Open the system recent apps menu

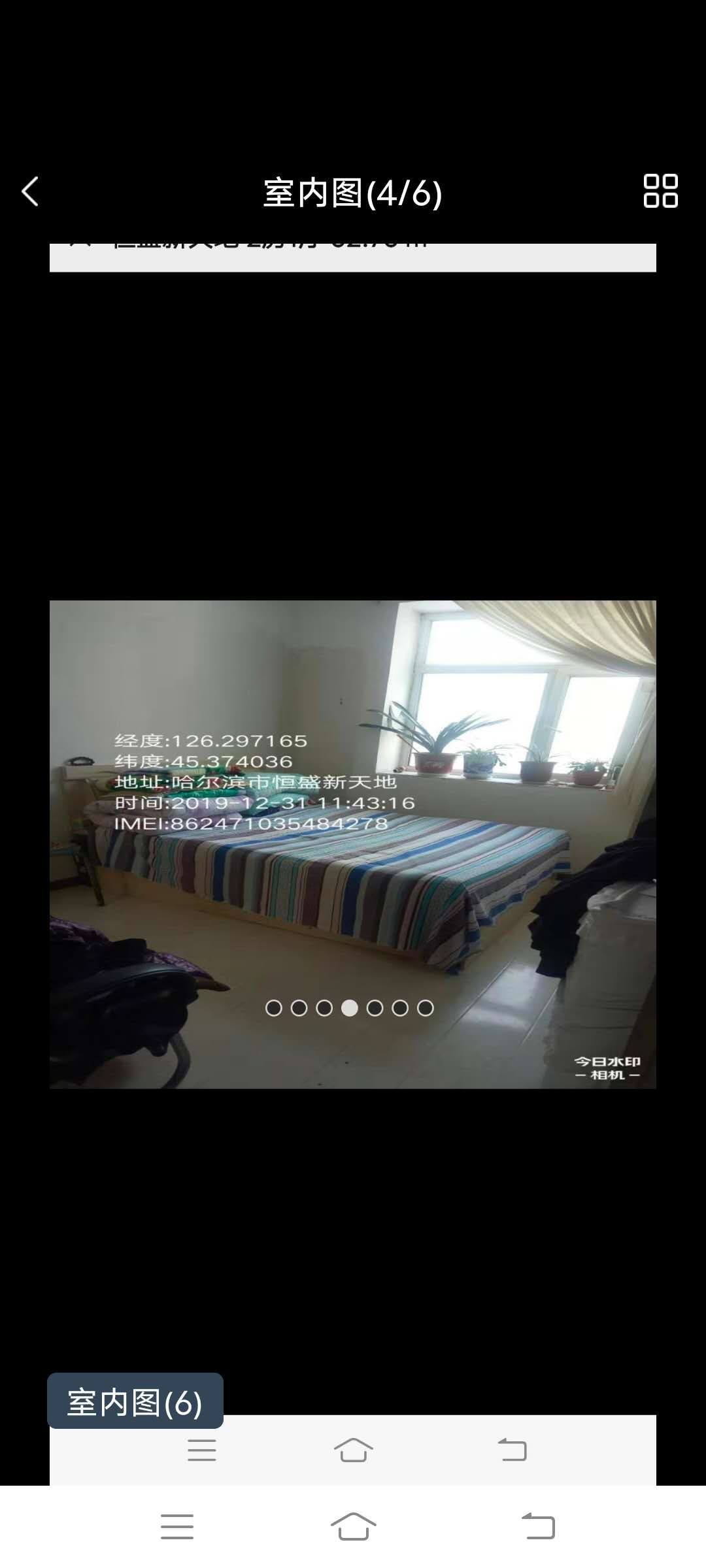(x=177, y=1526)
